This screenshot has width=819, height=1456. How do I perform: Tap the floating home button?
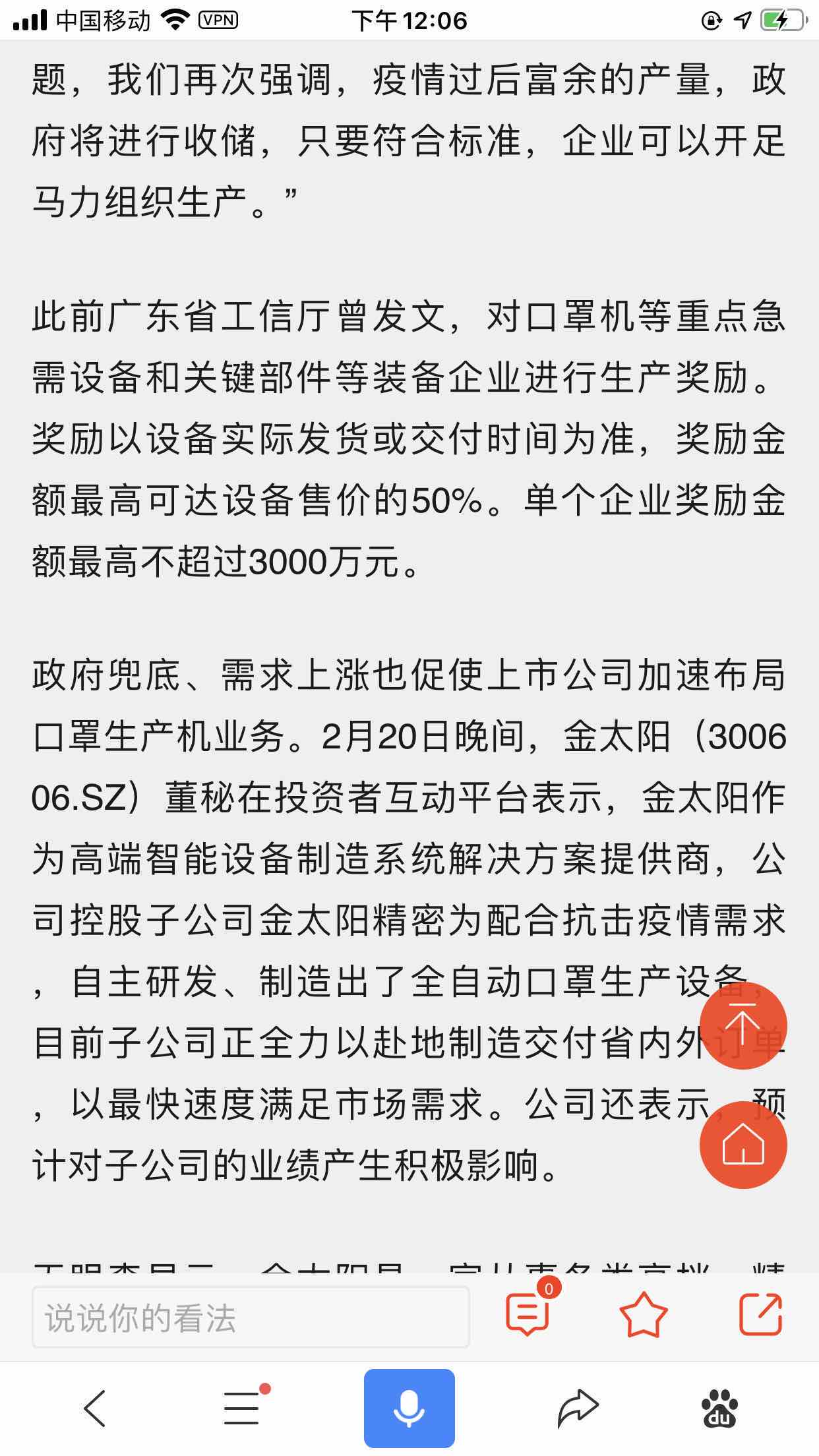pyautogui.click(x=743, y=1145)
